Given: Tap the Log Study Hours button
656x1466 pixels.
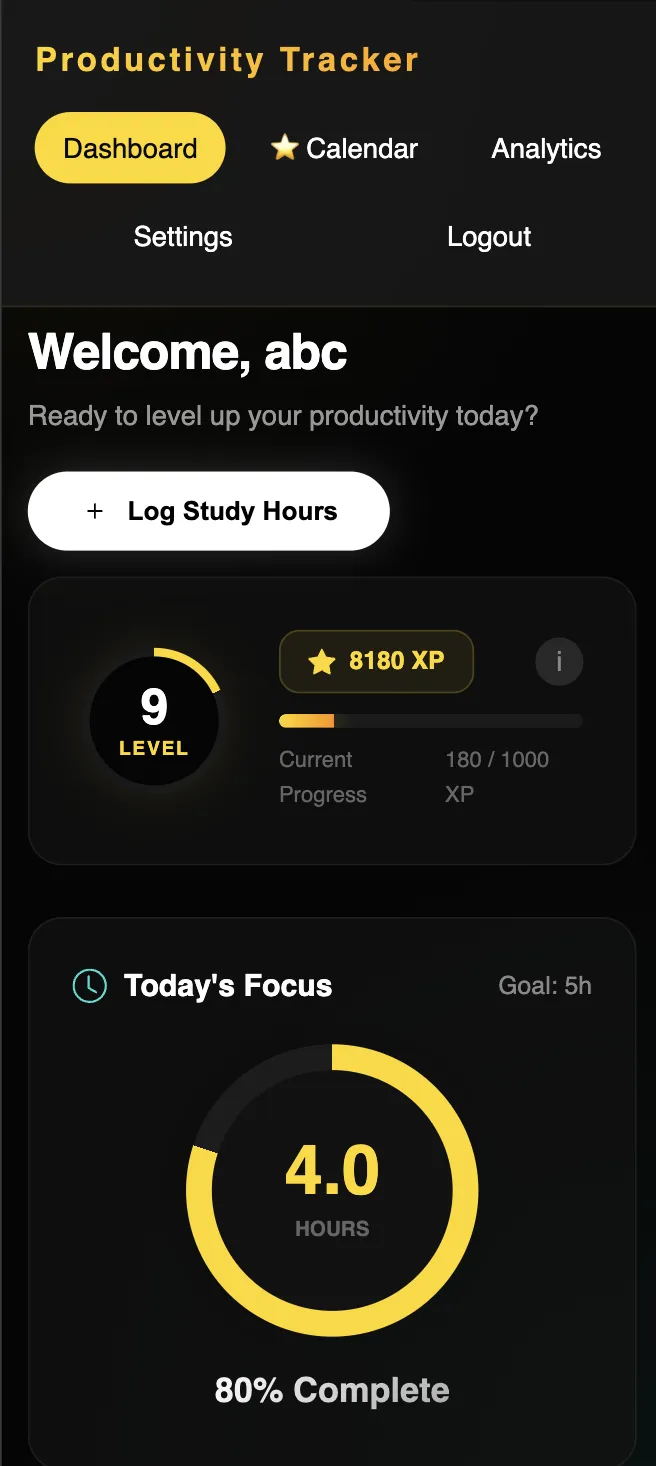Looking at the screenshot, I should click(209, 511).
